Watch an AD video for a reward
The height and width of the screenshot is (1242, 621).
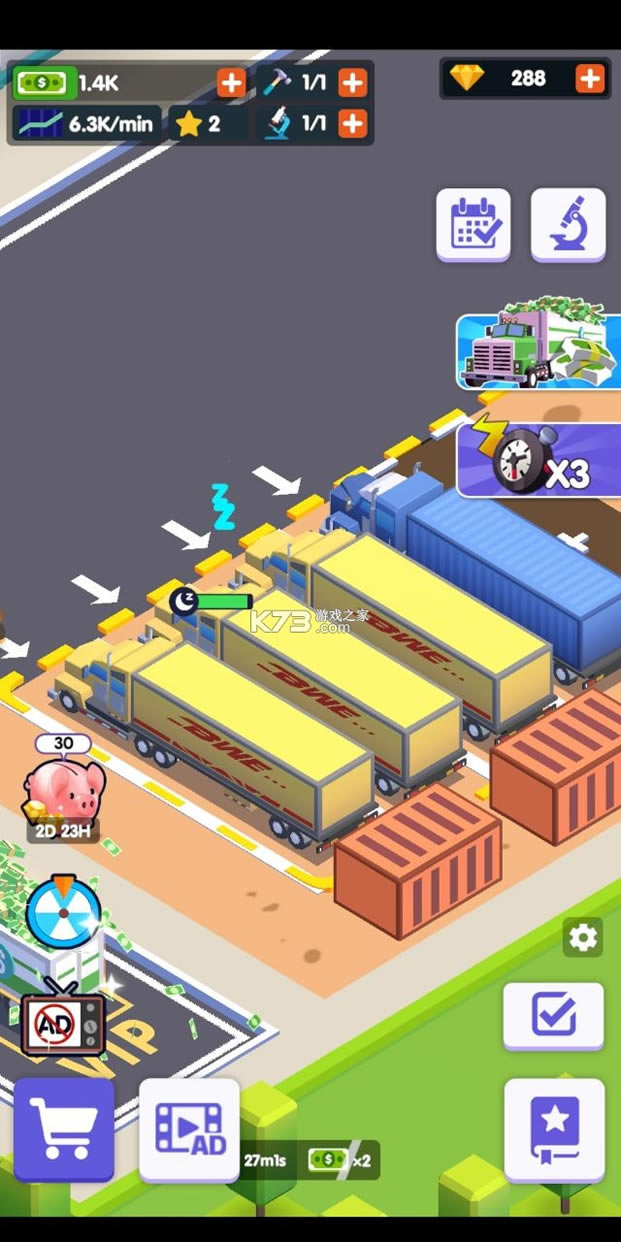tap(189, 1130)
